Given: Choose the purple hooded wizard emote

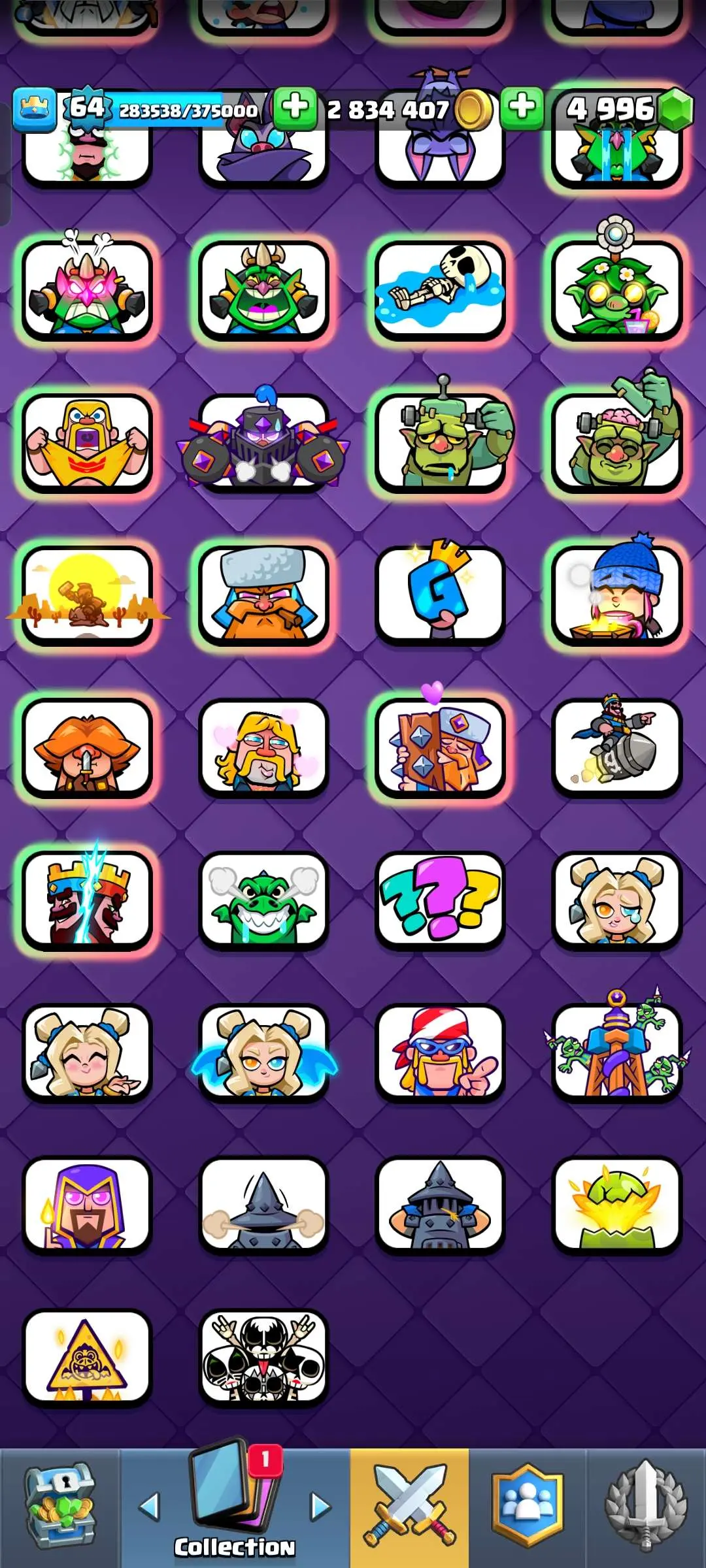Looking at the screenshot, I should pyautogui.click(x=87, y=1204).
